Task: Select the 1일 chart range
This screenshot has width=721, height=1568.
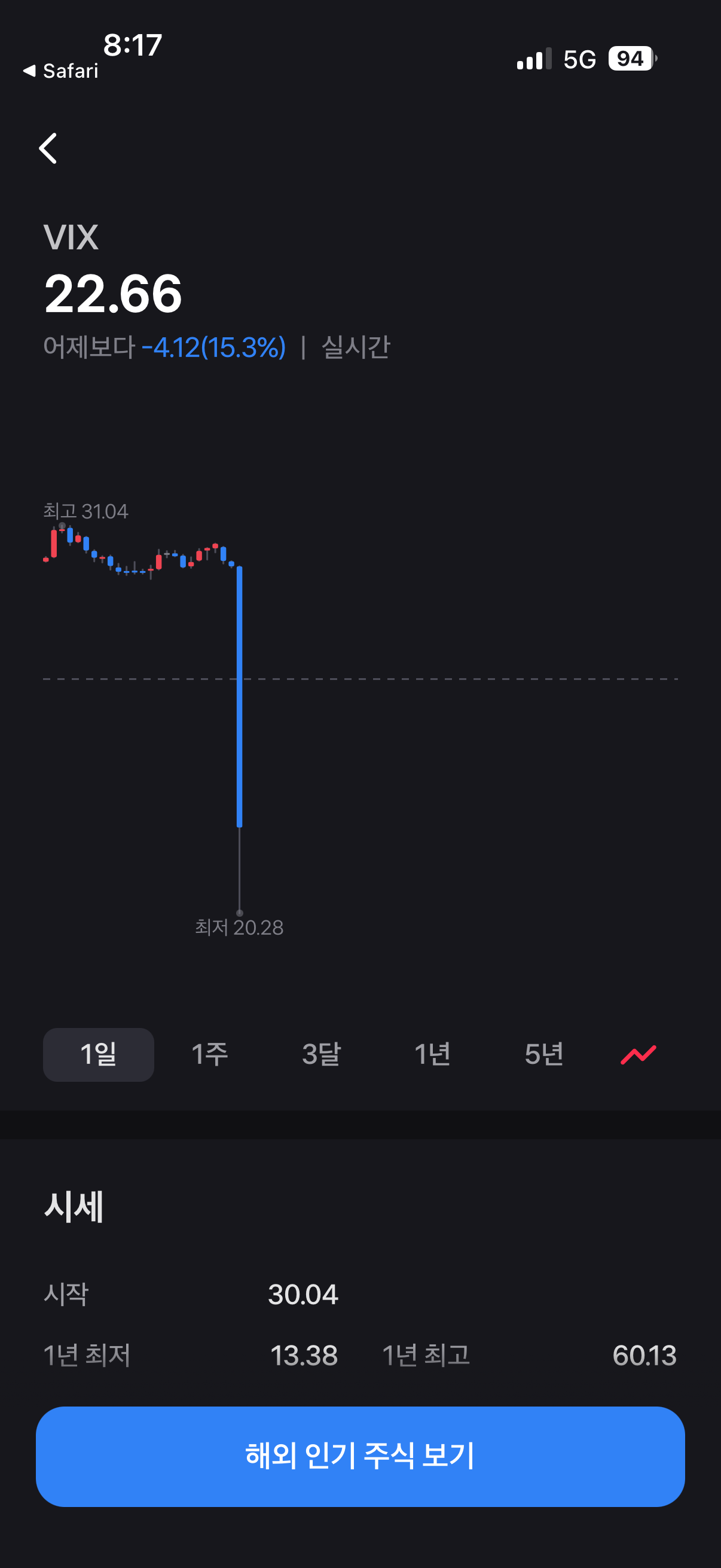Action: click(99, 1054)
